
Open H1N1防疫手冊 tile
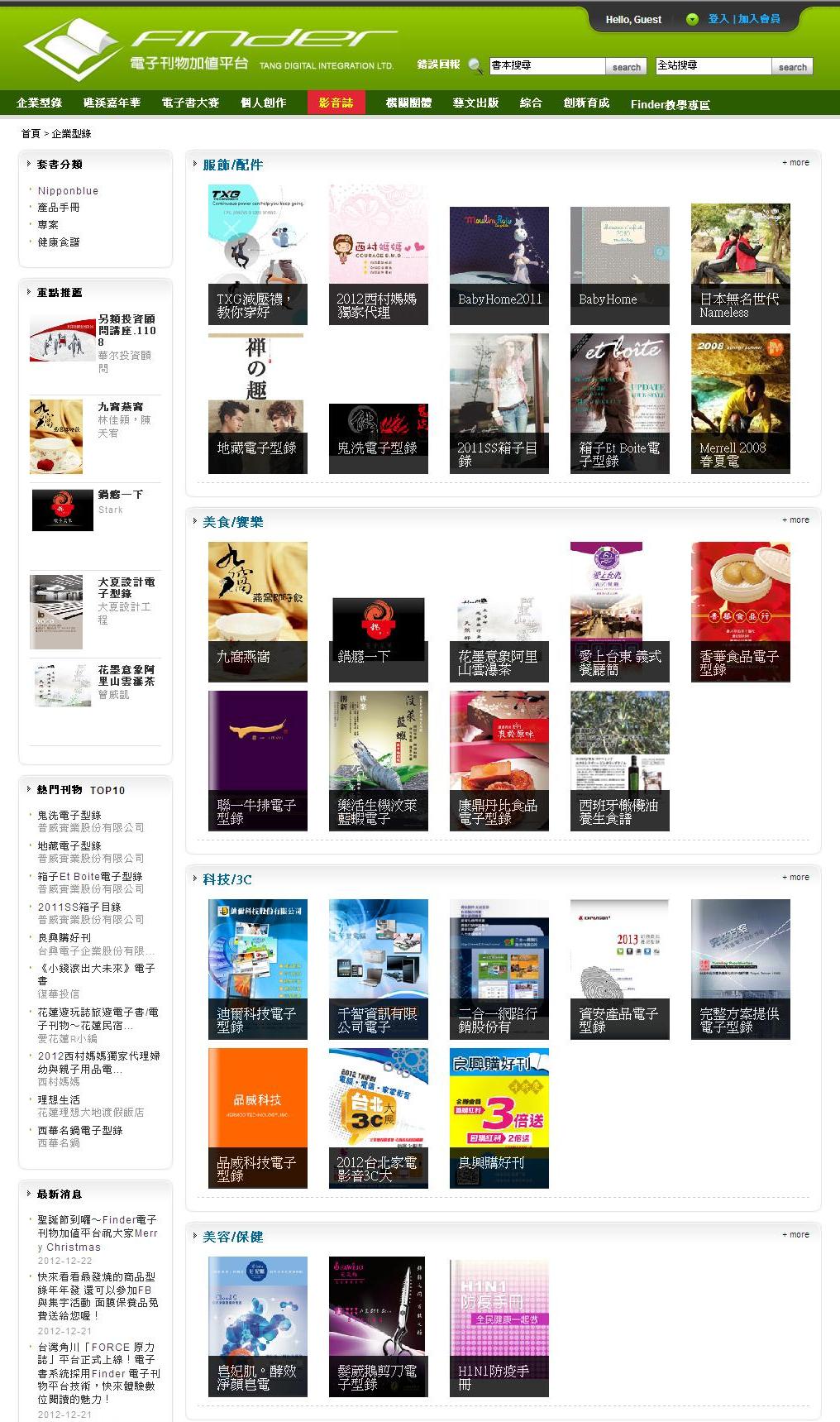pos(499,1327)
